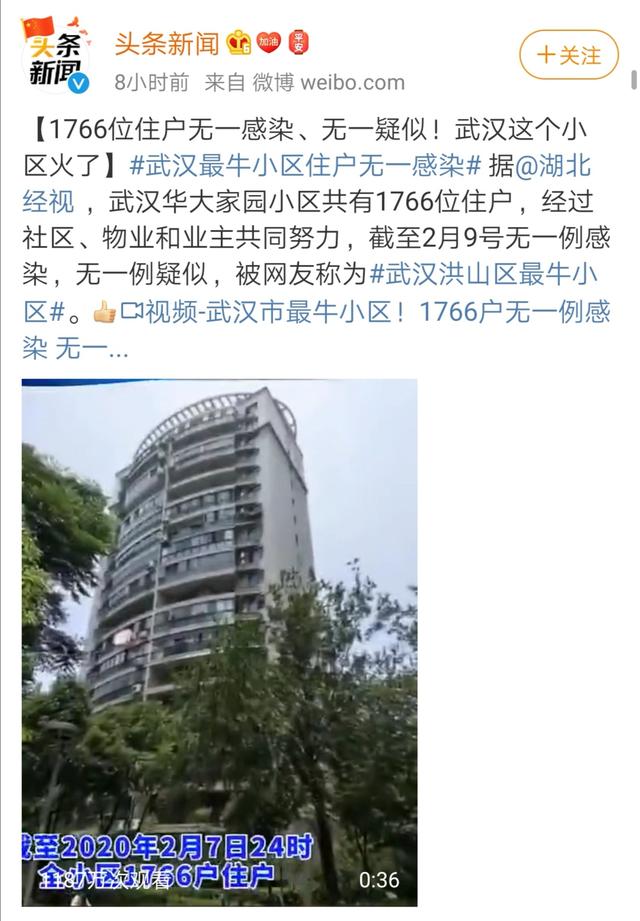Open the 头条新闻 profile avatar
This screenshot has height=921, width=640.
coord(56,54)
